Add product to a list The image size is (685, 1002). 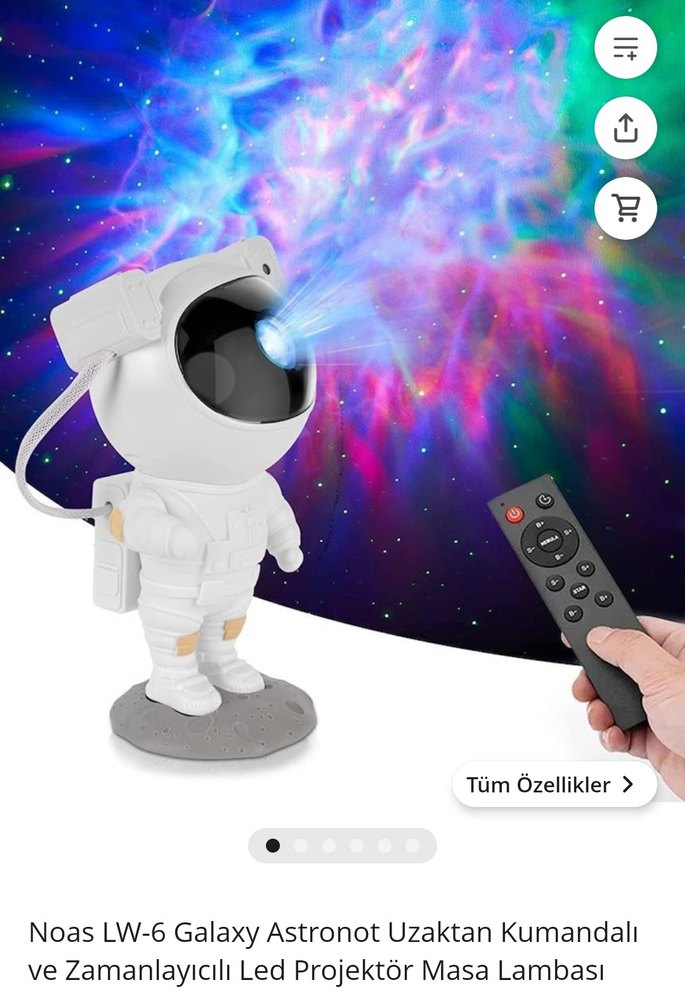625,48
